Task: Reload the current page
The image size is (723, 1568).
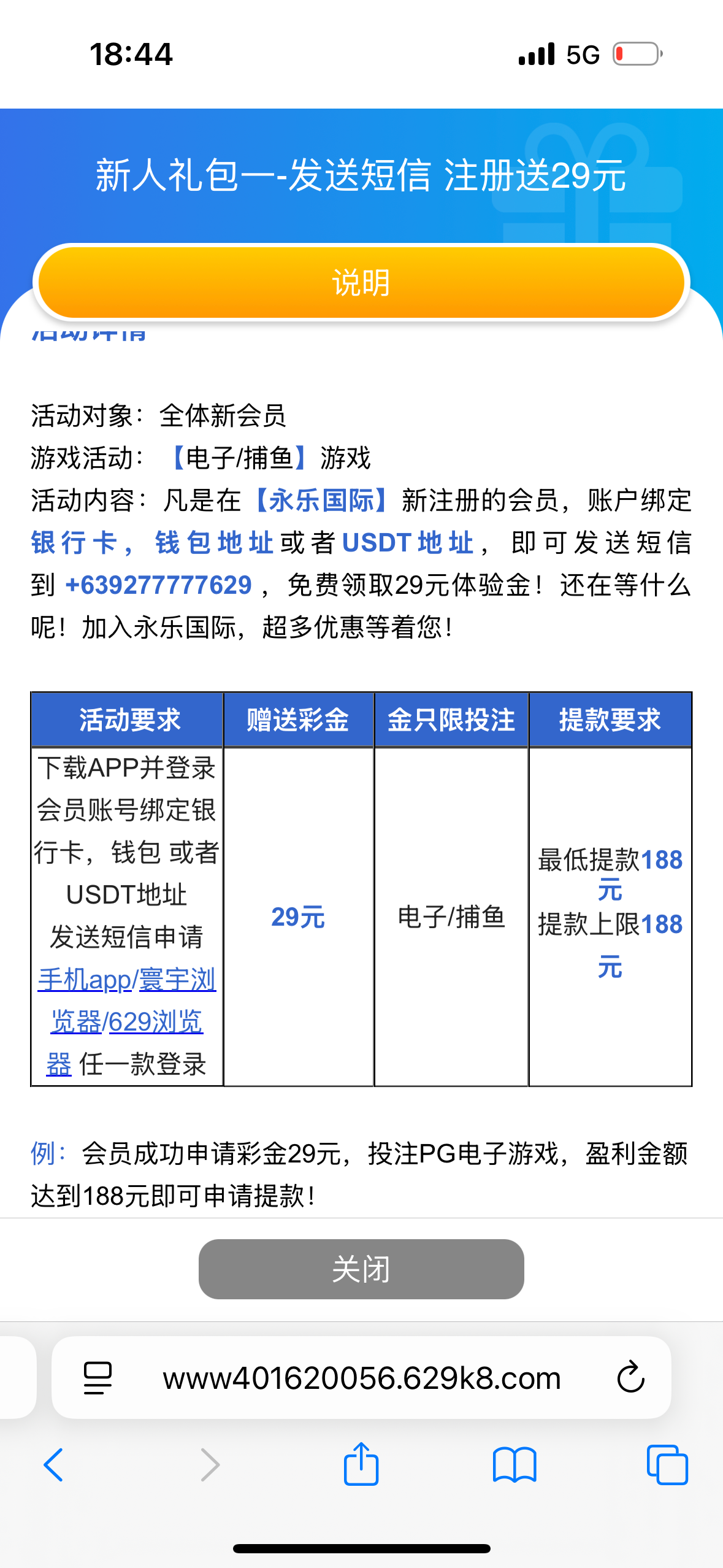Action: point(630,1377)
